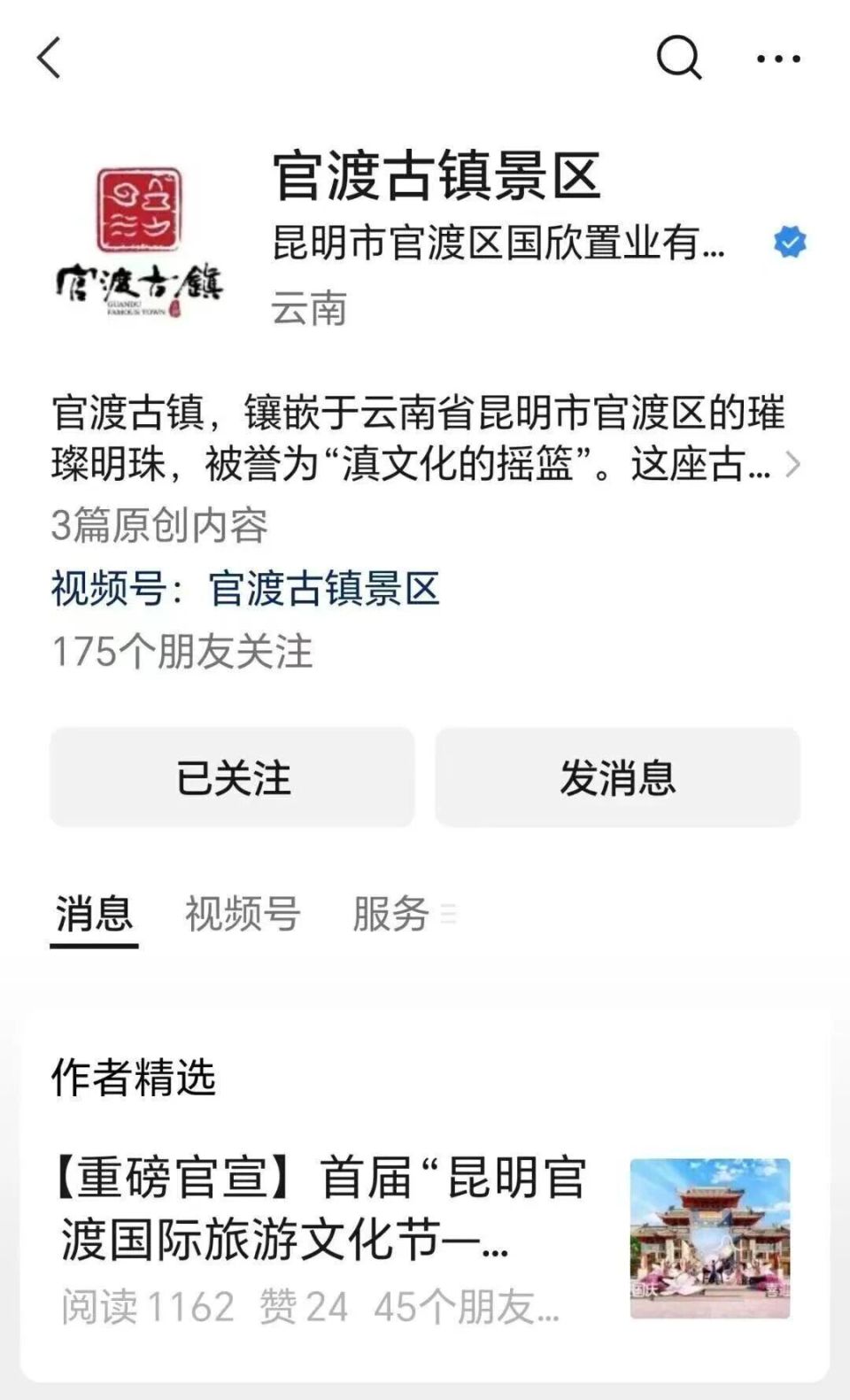
Task: Tap the magnifier to search account content
Action: (676, 58)
